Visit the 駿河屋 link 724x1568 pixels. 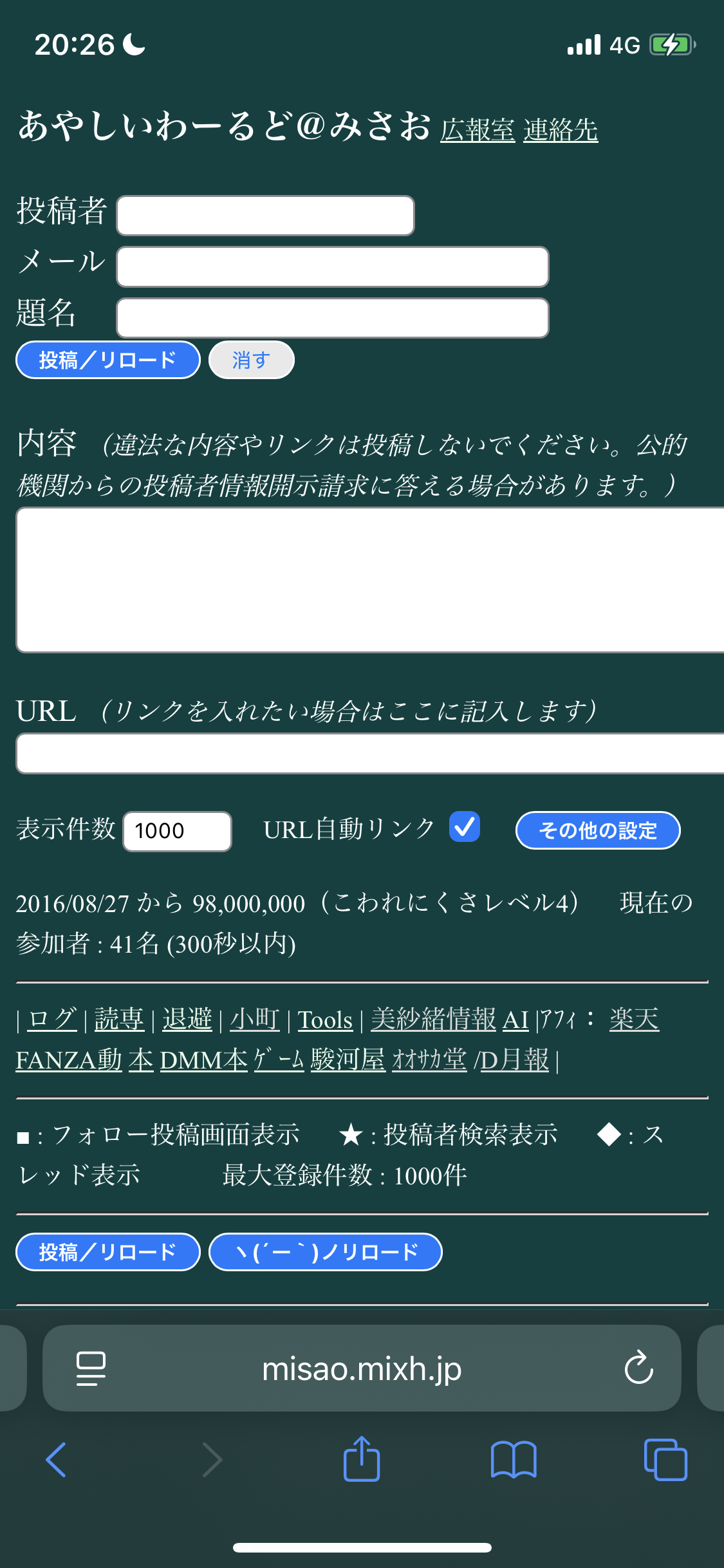tap(348, 1059)
